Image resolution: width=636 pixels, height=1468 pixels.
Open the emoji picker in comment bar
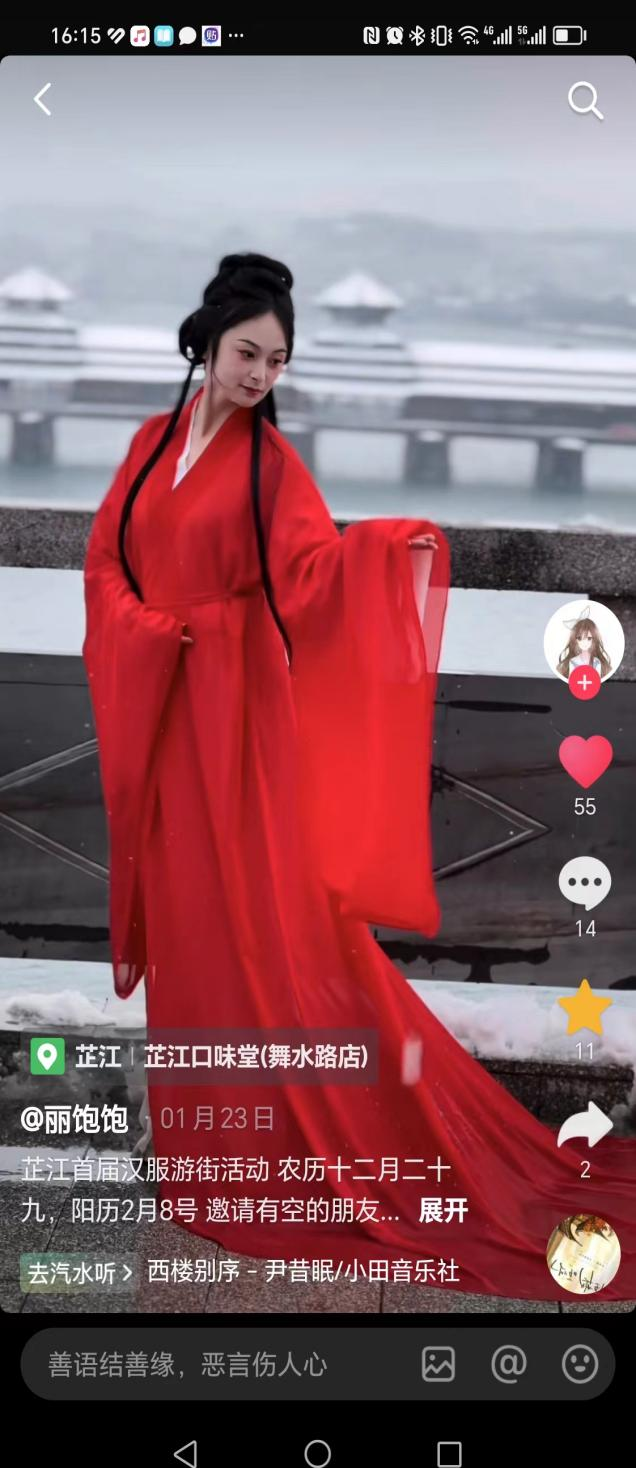(x=580, y=1364)
